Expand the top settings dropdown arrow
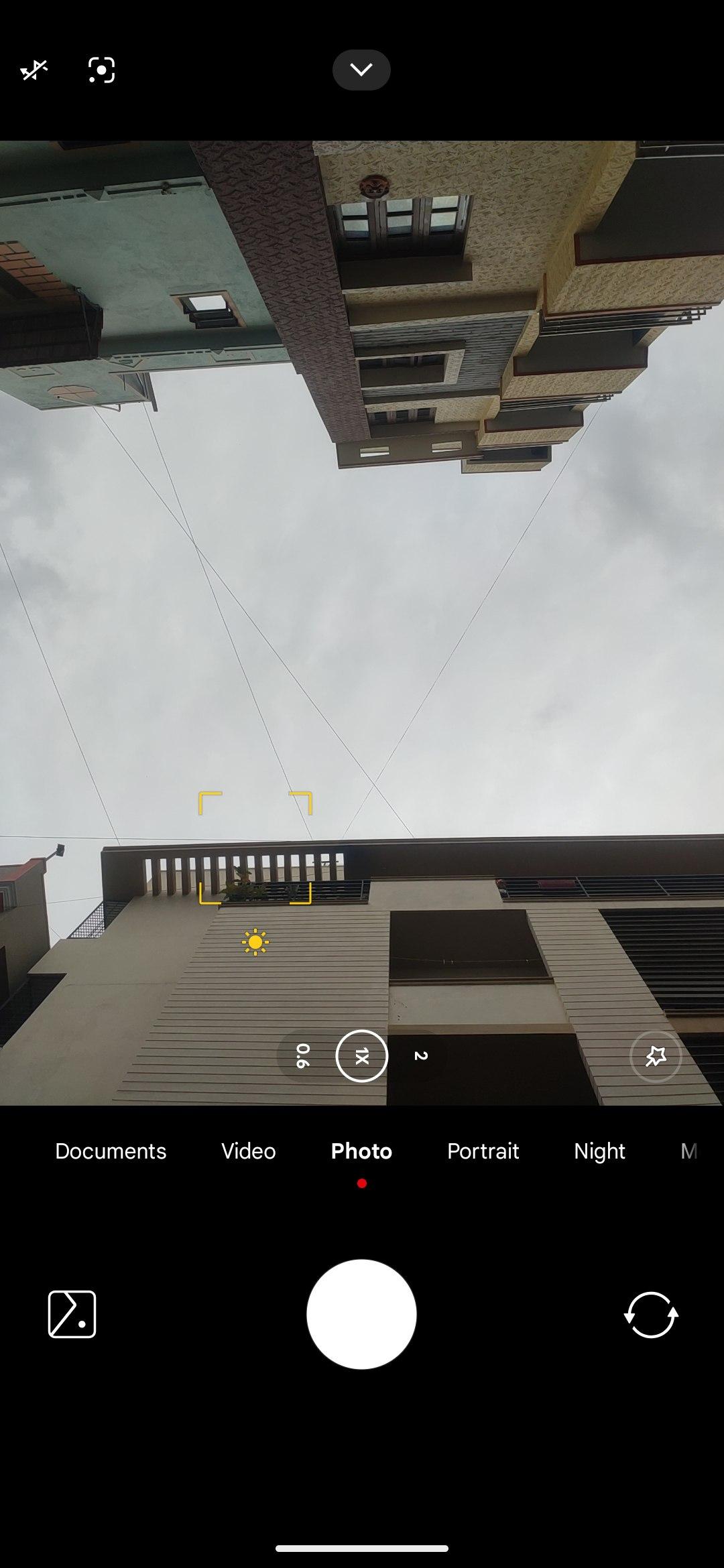724x1568 pixels. tap(361, 70)
